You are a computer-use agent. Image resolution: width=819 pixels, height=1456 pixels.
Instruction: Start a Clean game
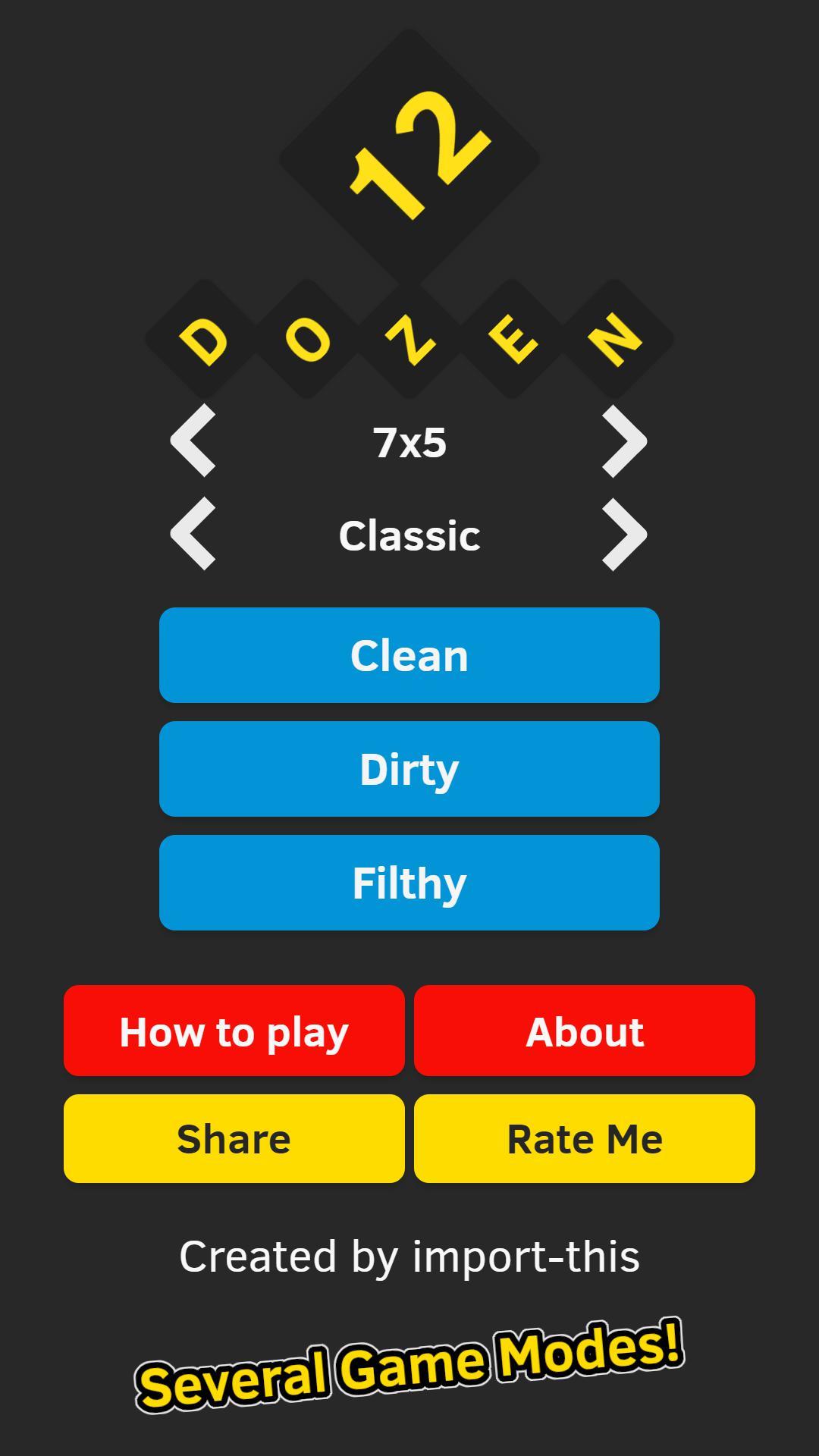[x=409, y=655]
